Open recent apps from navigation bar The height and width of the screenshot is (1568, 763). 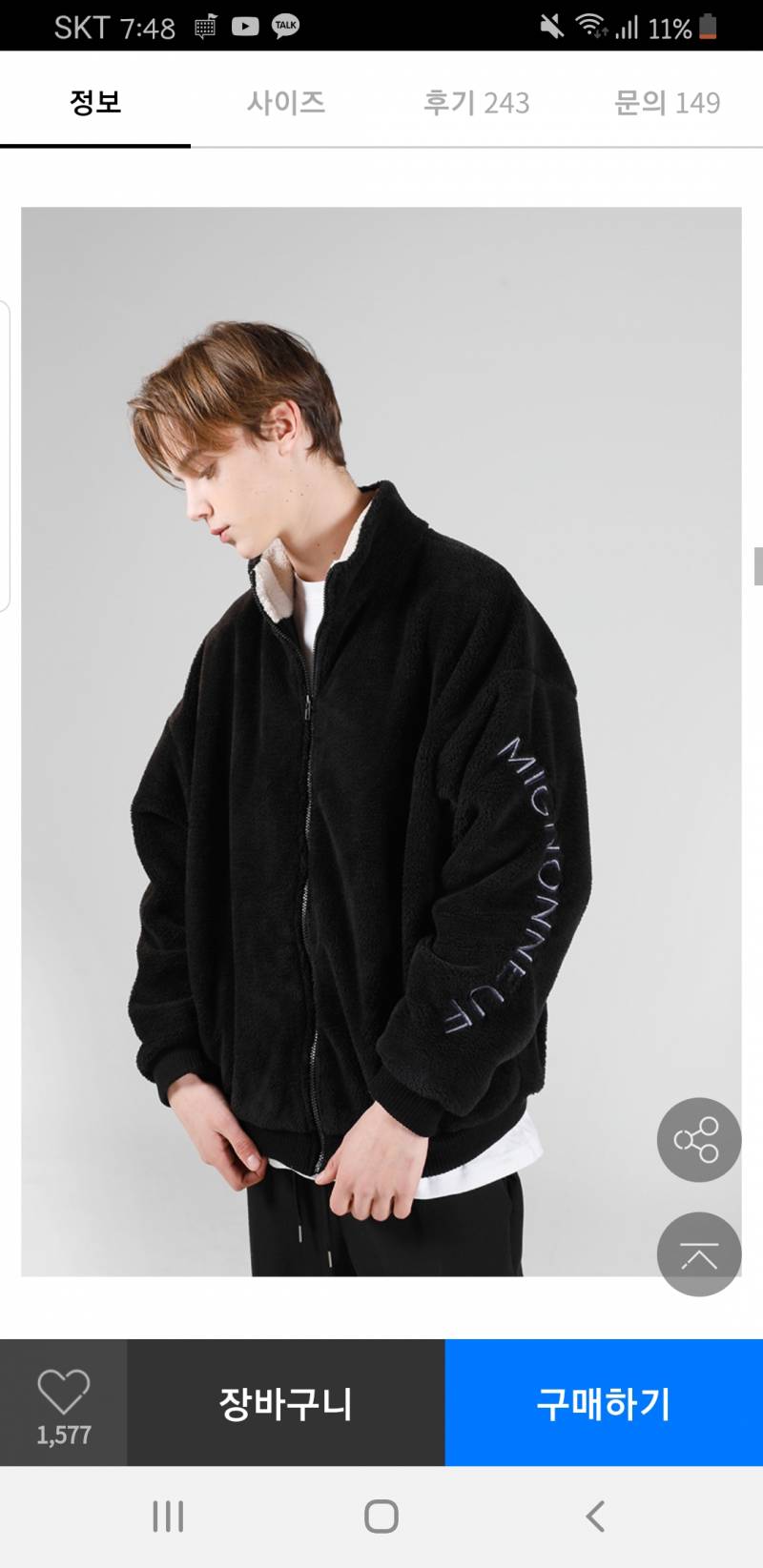click(168, 1516)
